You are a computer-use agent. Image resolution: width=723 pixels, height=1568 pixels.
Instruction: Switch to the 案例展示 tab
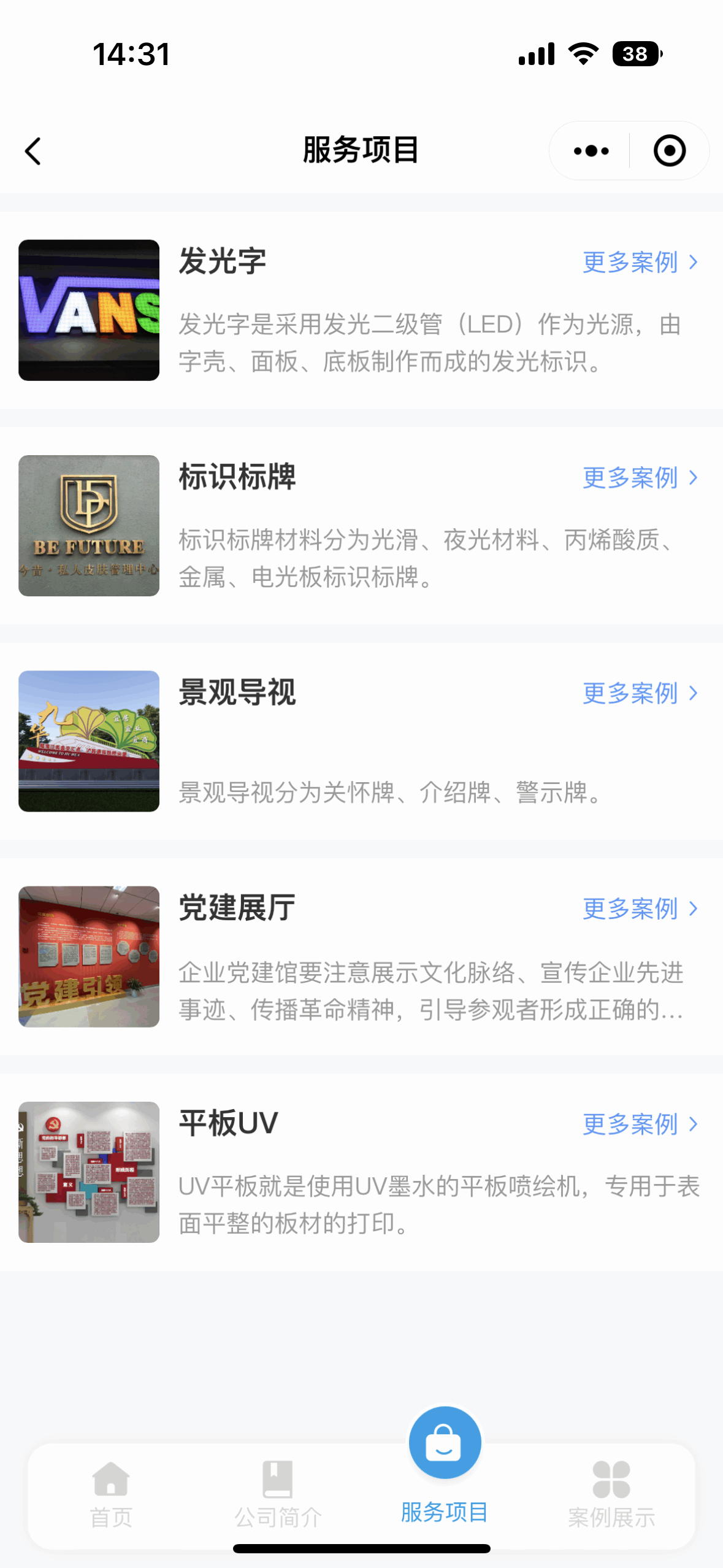click(x=611, y=1494)
